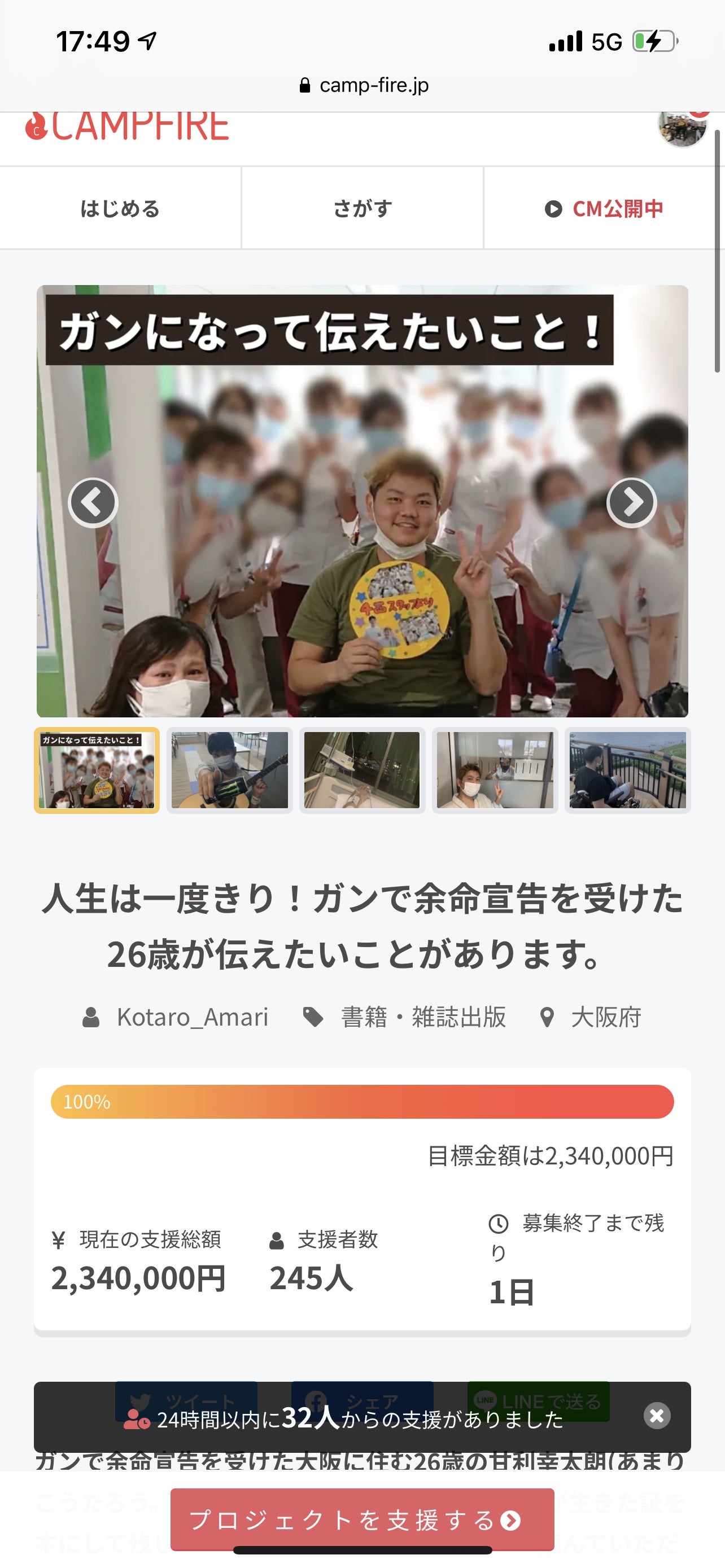Open Kotaro_Amari's profile
The height and width of the screenshot is (1568, 725).
pos(191,1017)
